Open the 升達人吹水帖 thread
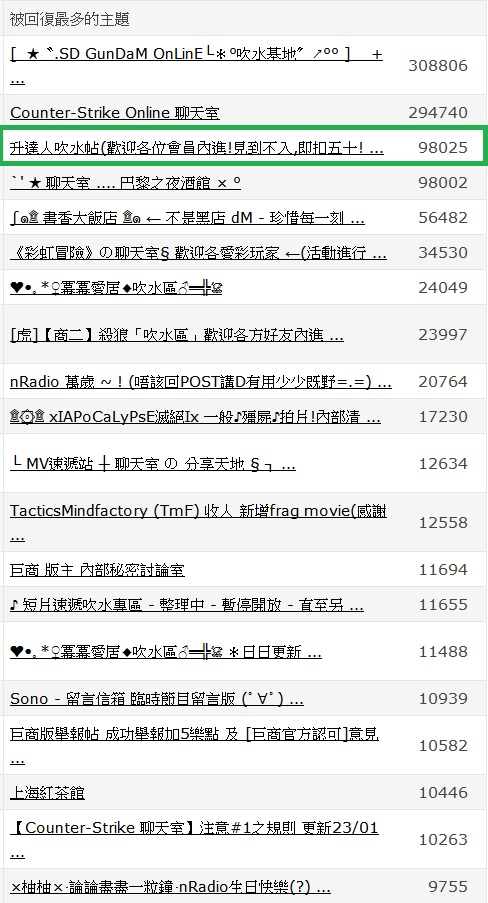The width and height of the screenshot is (488, 903). pos(196,148)
